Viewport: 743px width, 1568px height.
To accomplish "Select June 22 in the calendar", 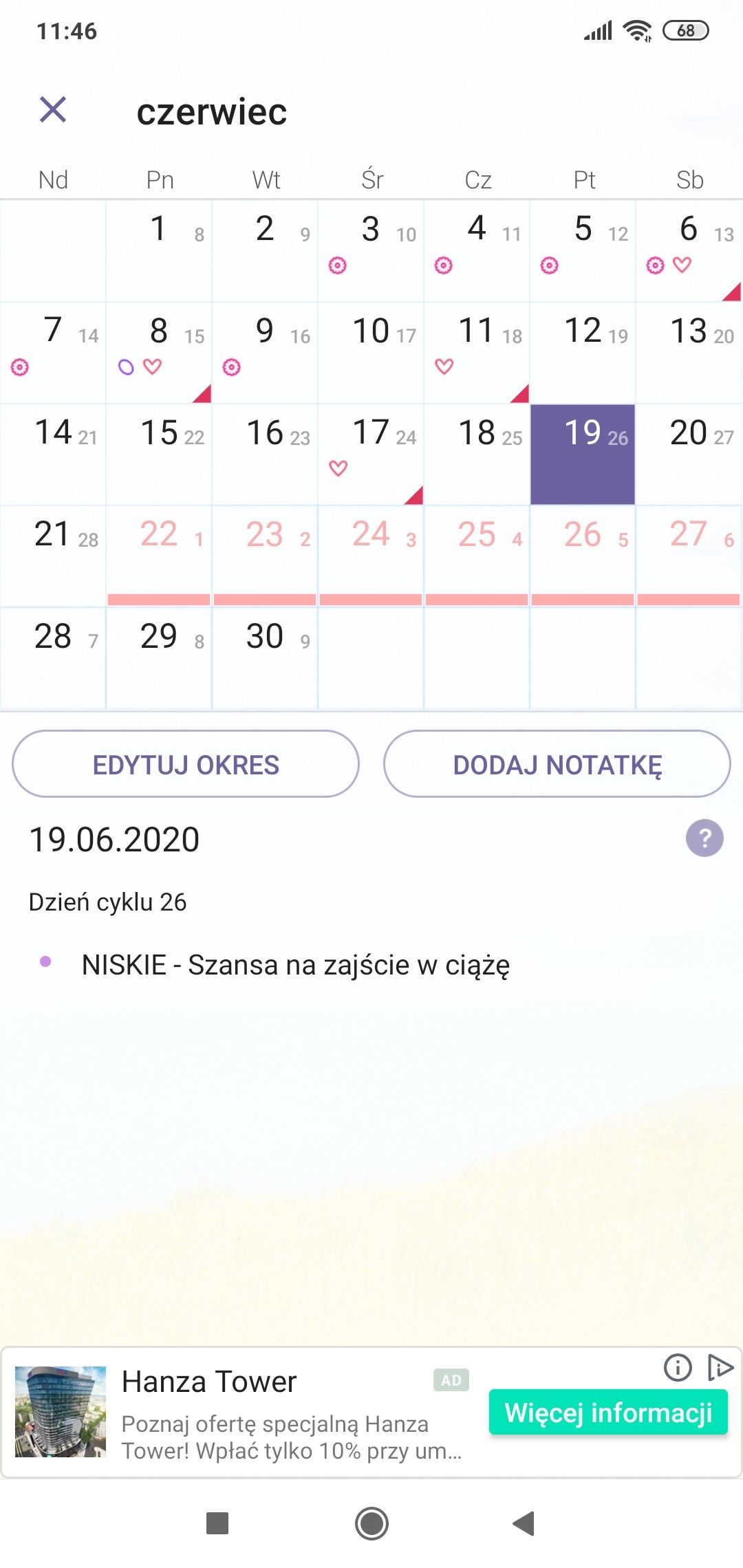I will [159, 556].
